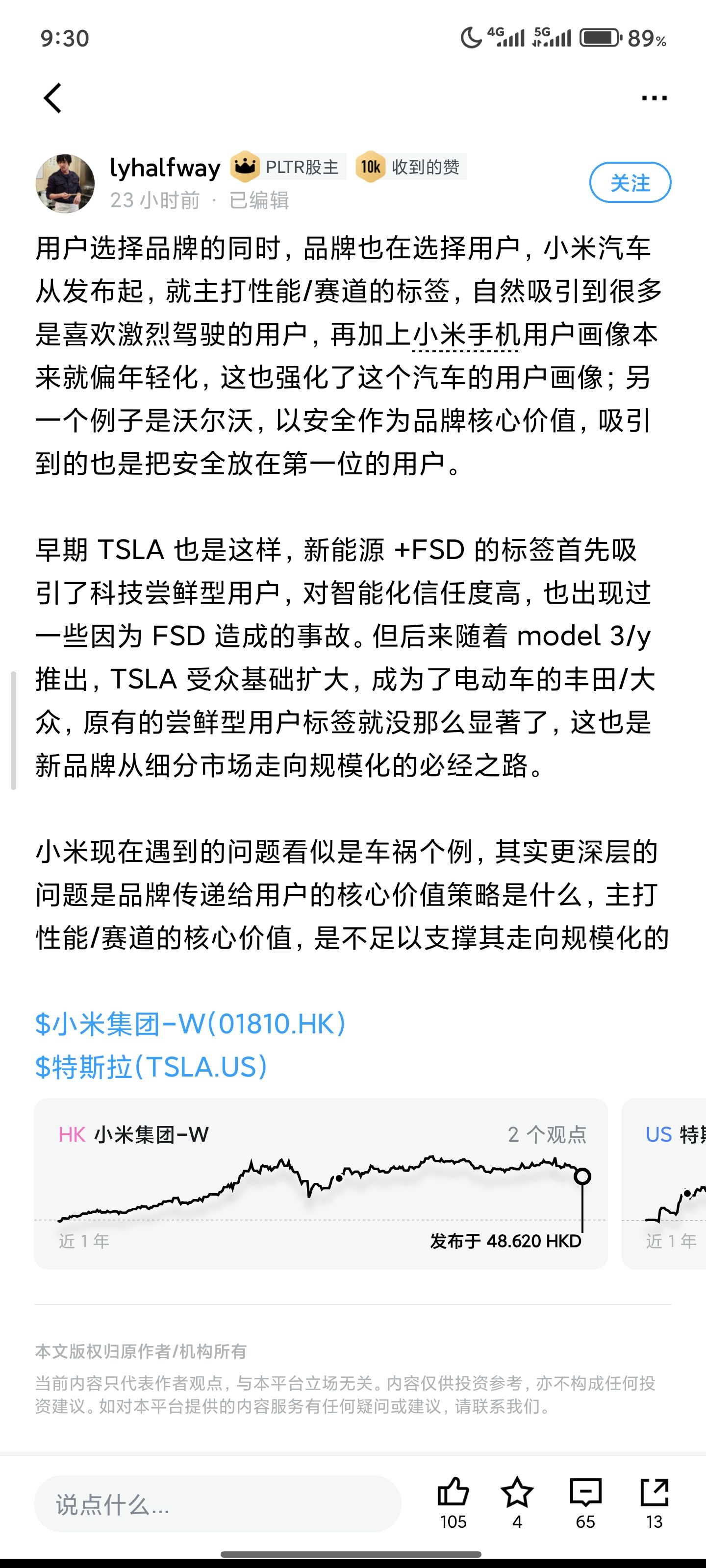The width and height of the screenshot is (706, 1568).
Task: Open the 小米集团-W price chart card
Action: point(321,1184)
